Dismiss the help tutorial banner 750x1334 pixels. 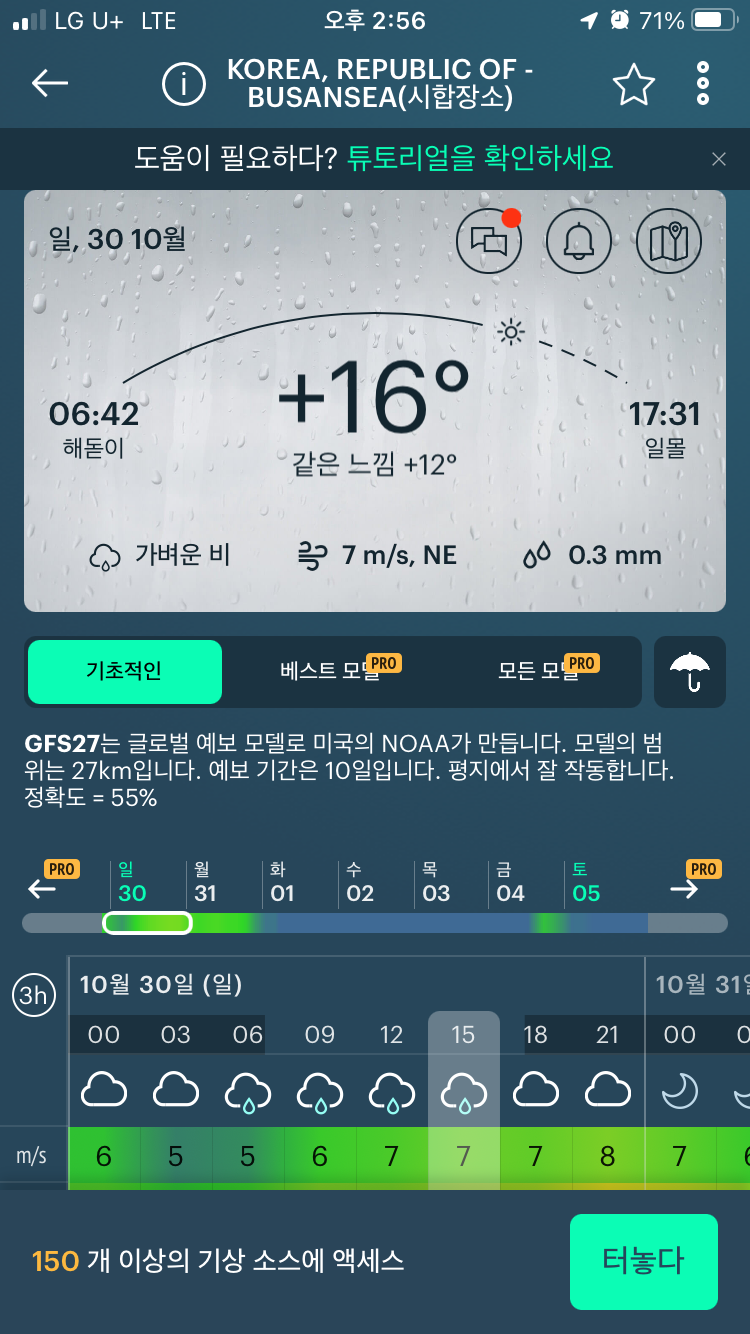coord(718,159)
